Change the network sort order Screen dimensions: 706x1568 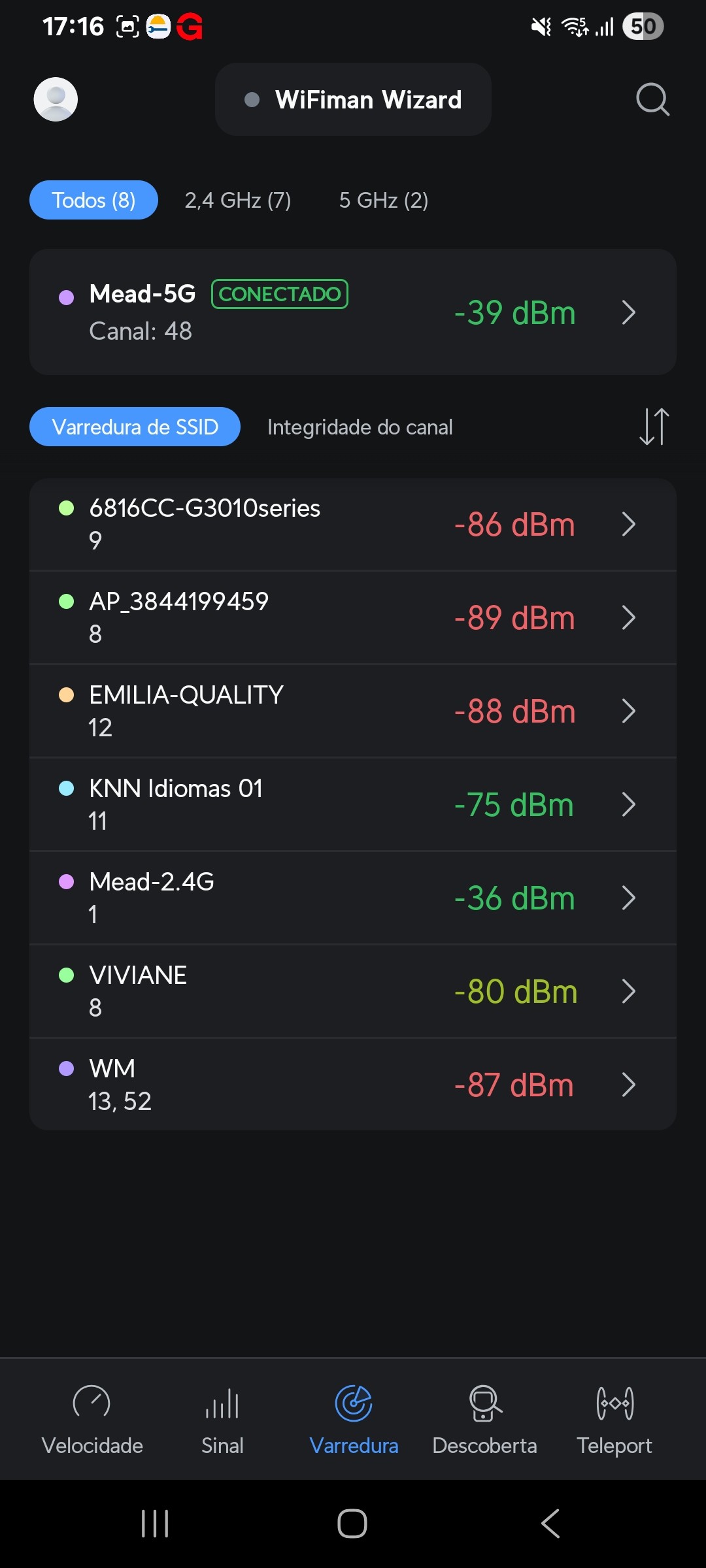654,427
